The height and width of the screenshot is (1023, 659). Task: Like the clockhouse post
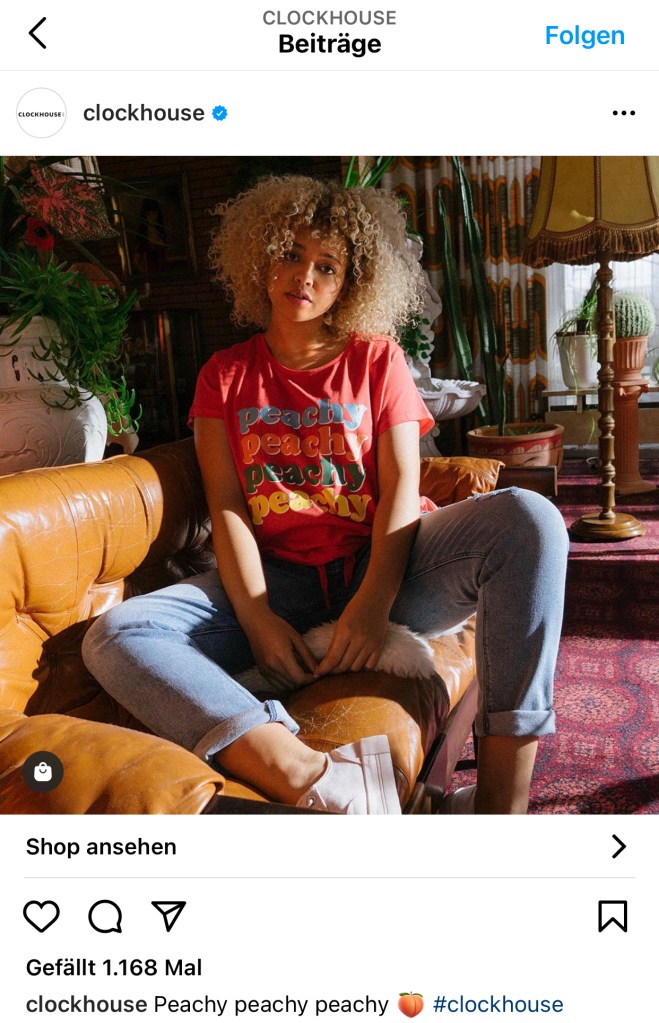click(41, 916)
